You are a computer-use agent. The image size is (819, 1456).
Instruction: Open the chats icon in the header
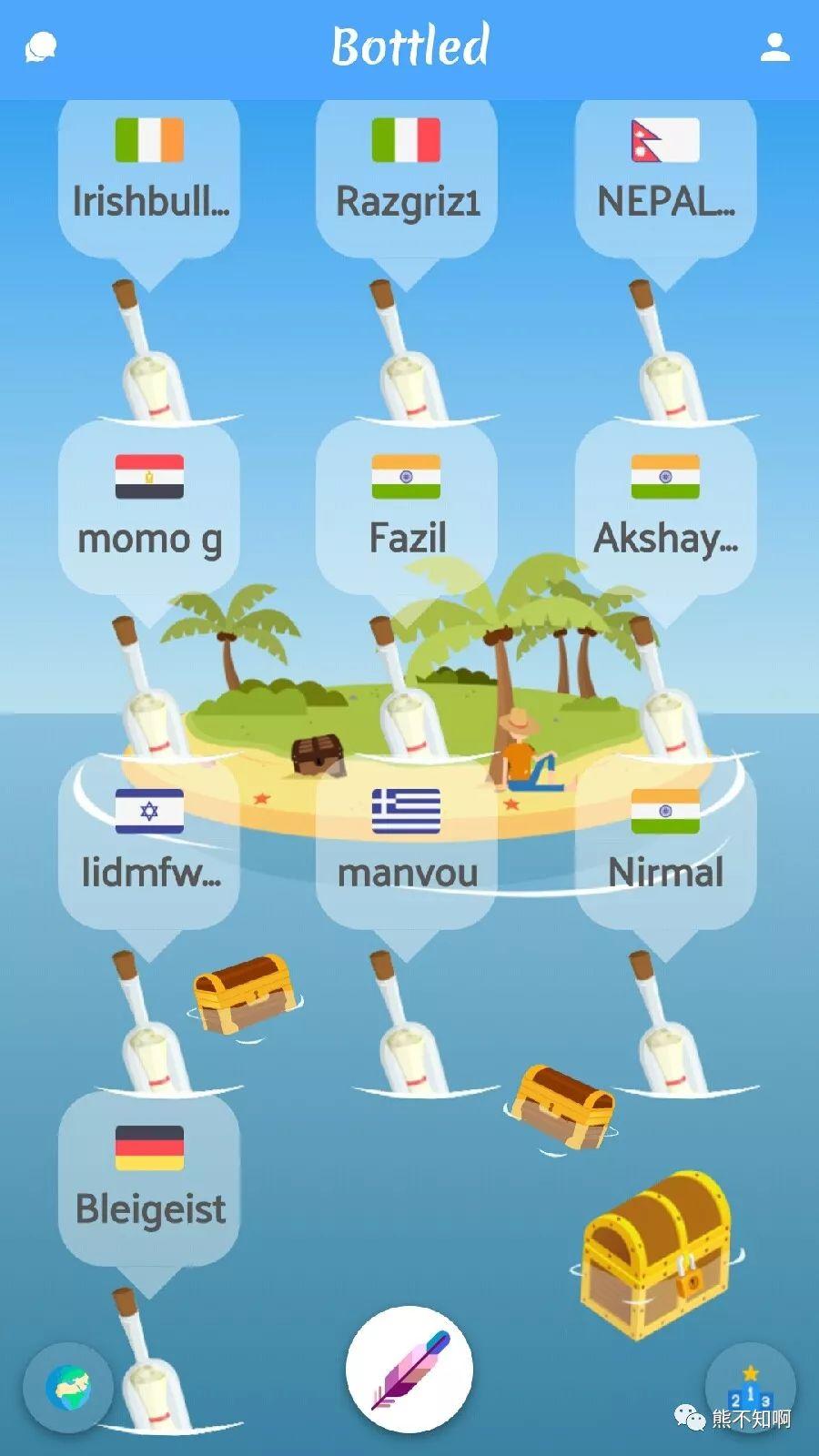point(41,47)
